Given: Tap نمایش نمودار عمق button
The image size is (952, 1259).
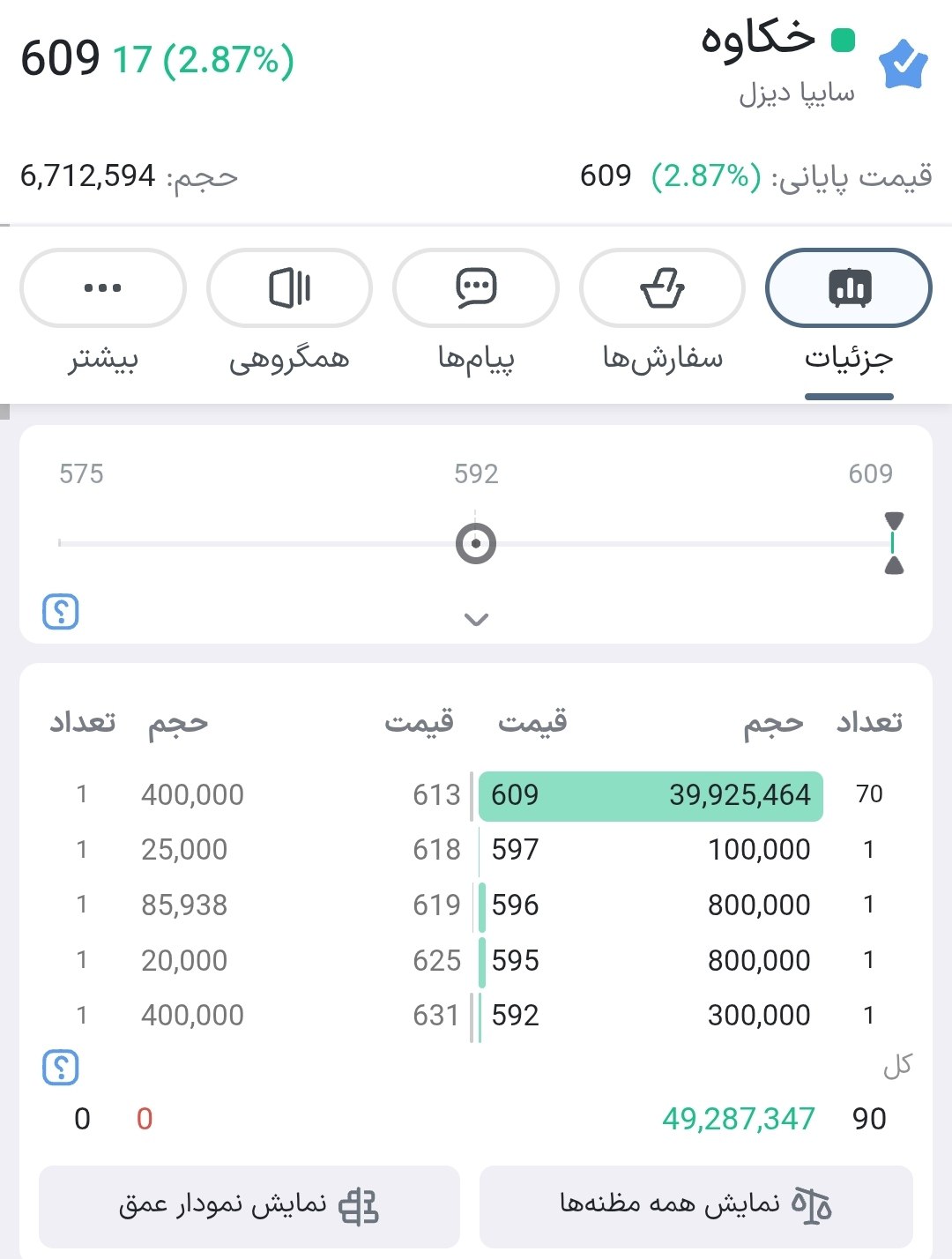Looking at the screenshot, I should 249,1204.
